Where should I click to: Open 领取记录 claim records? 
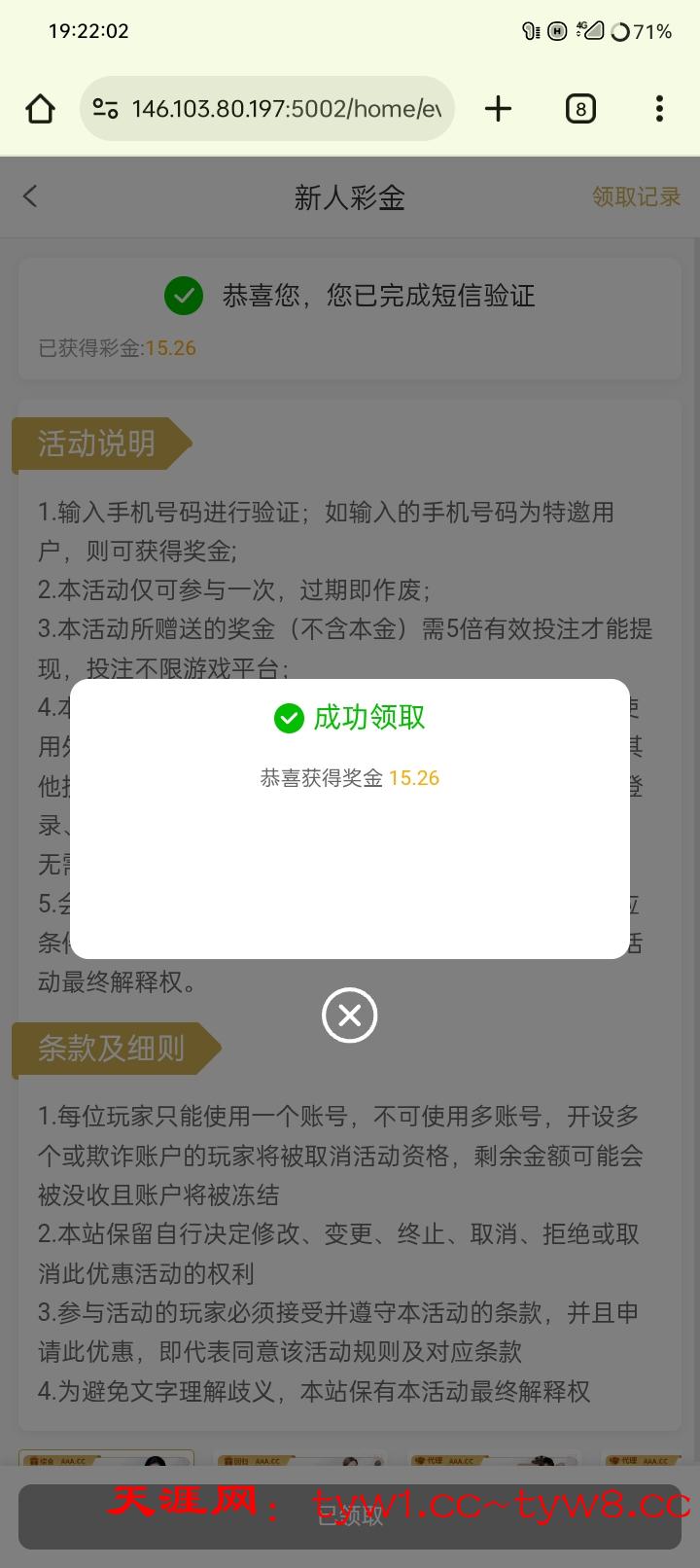(x=637, y=196)
